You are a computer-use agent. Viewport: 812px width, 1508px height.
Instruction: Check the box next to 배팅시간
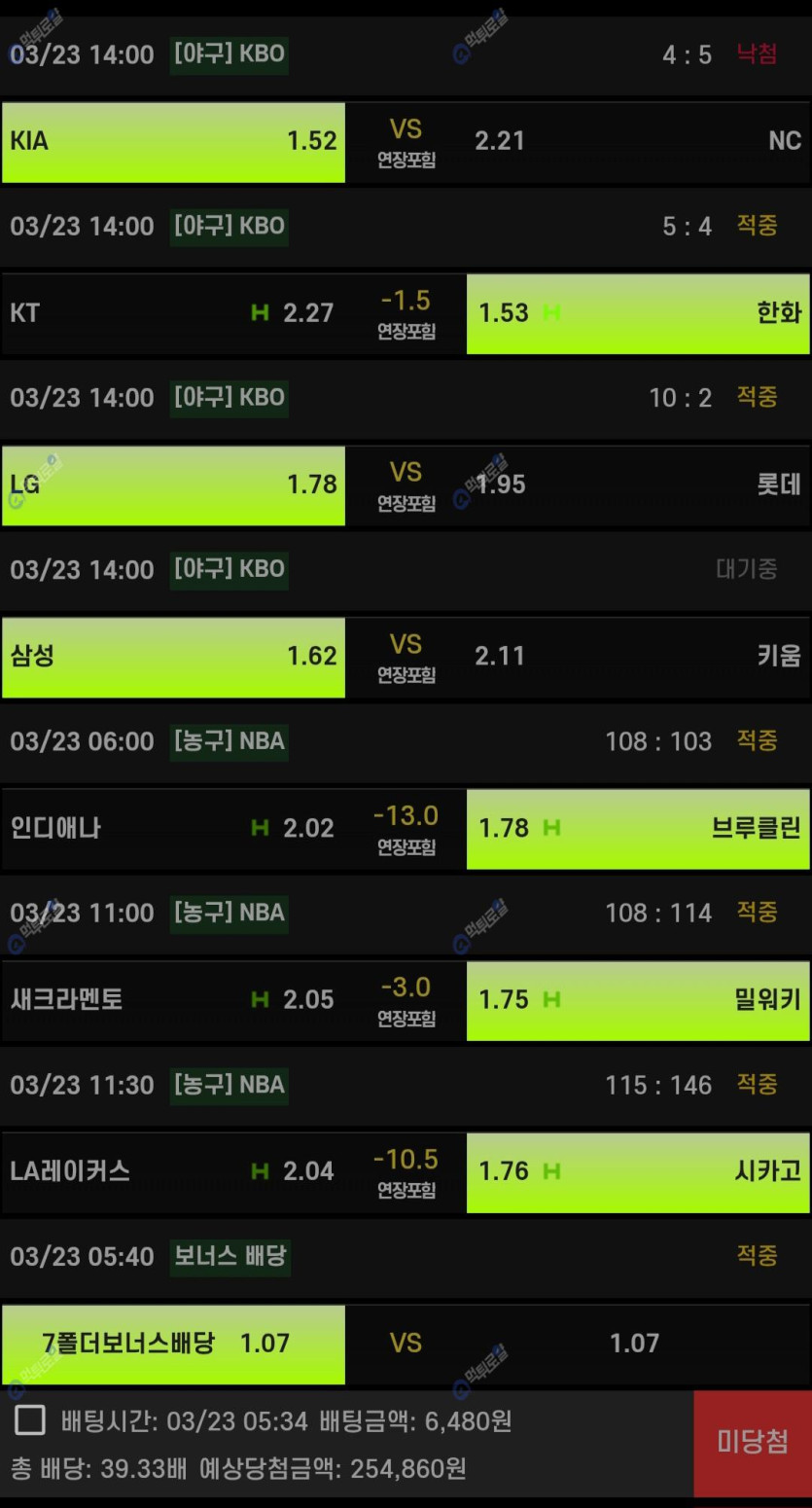(x=30, y=1420)
